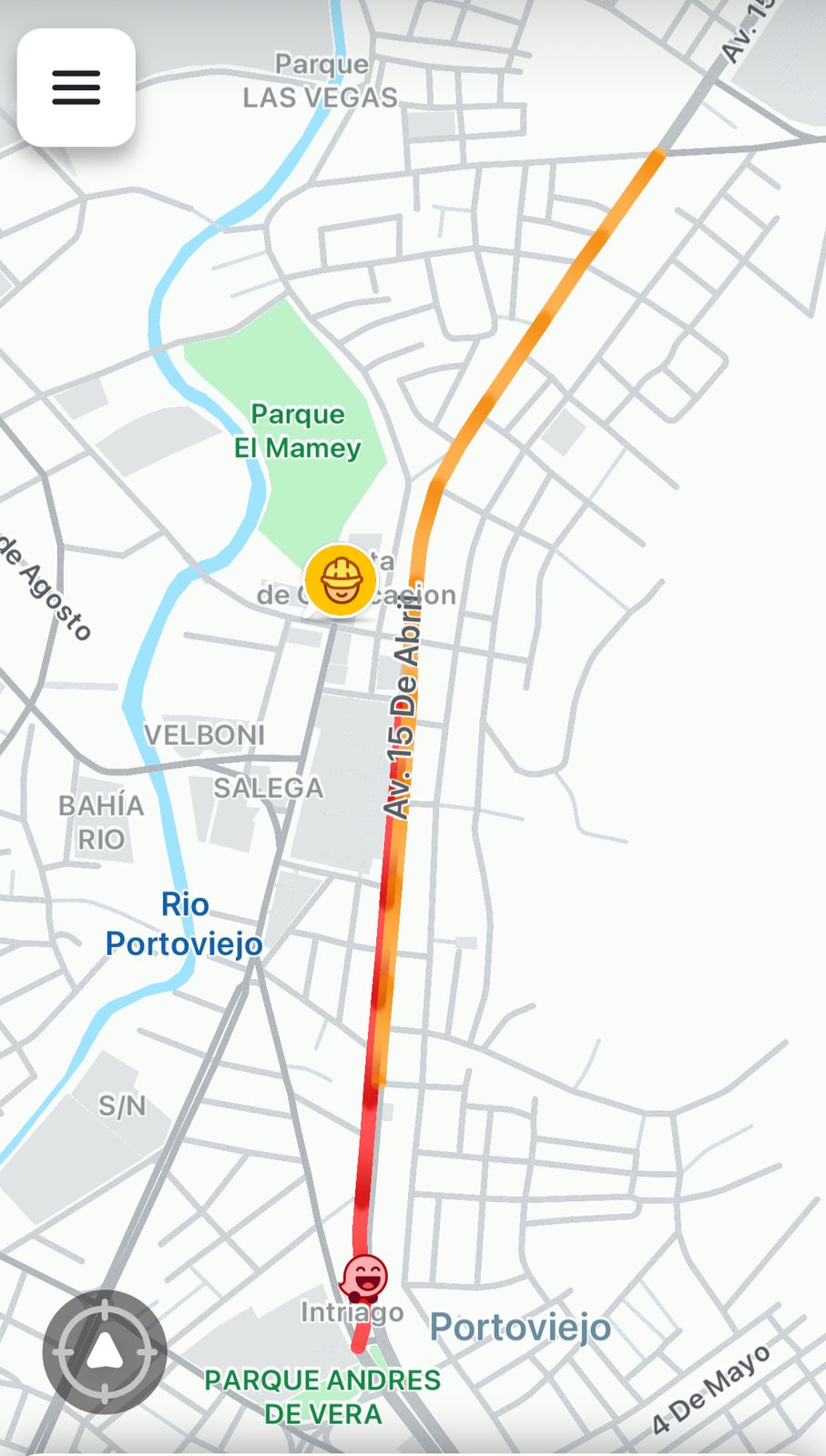Recenter map on my location
The height and width of the screenshot is (1456, 826).
[x=105, y=1351]
